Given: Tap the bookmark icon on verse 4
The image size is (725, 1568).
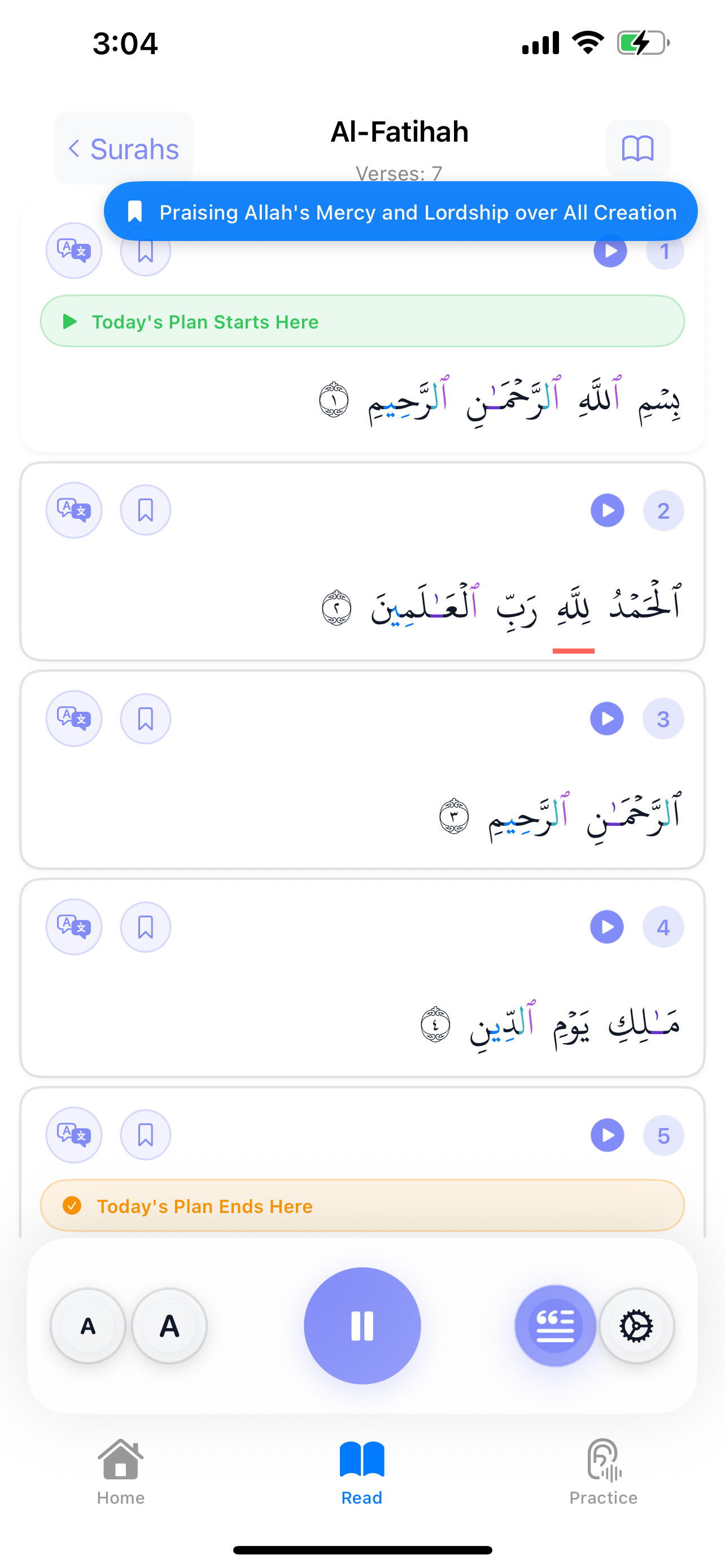Looking at the screenshot, I should pyautogui.click(x=146, y=926).
